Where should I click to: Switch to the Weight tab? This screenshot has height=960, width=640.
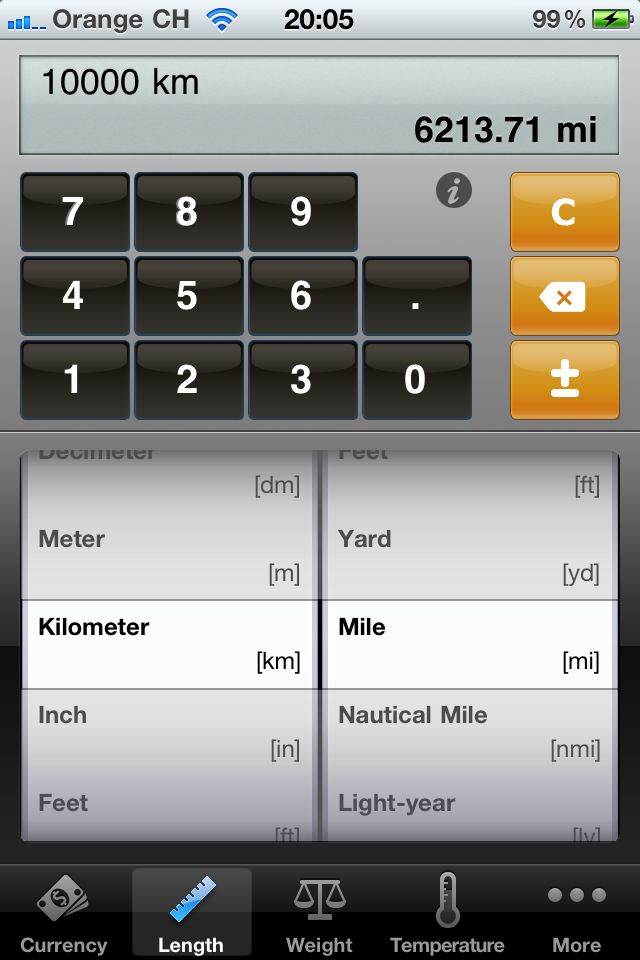pyautogui.click(x=319, y=914)
